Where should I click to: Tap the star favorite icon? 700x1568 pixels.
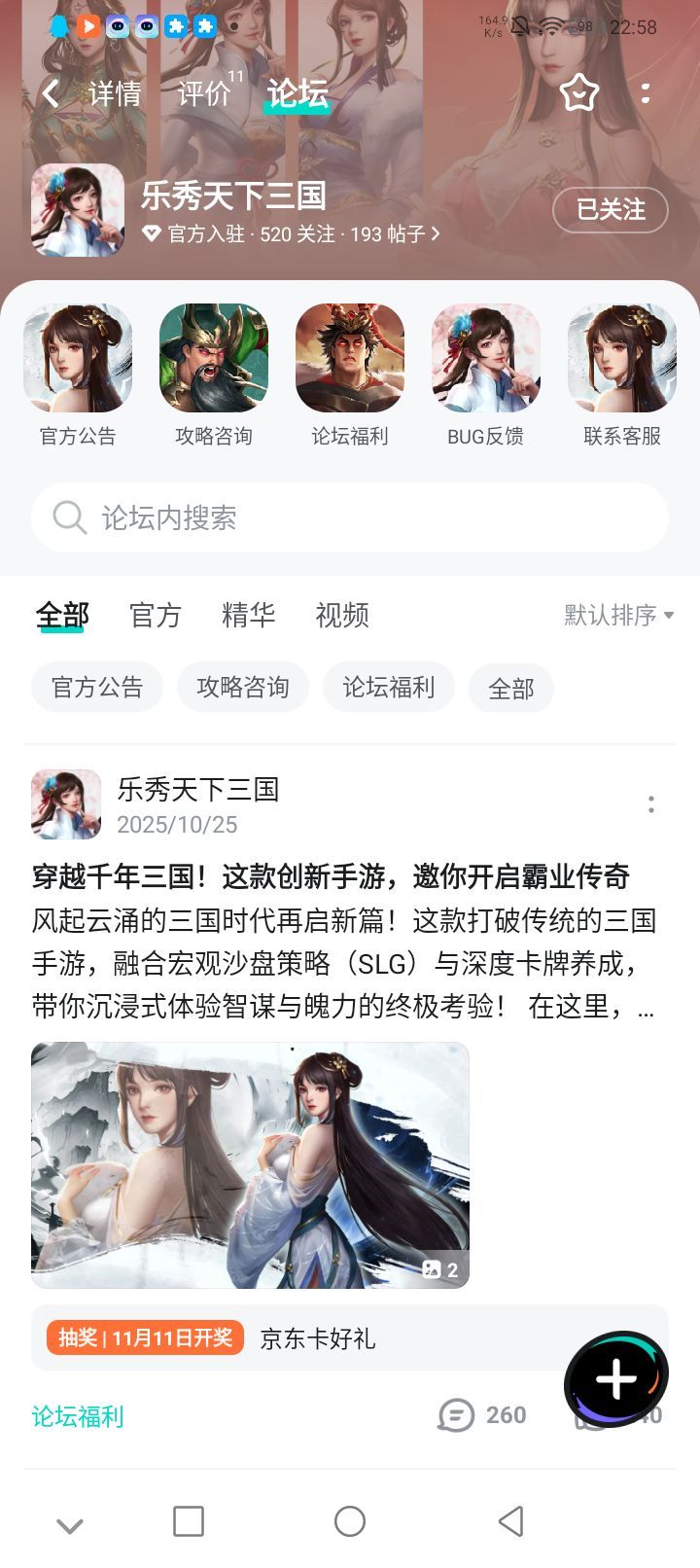(578, 92)
